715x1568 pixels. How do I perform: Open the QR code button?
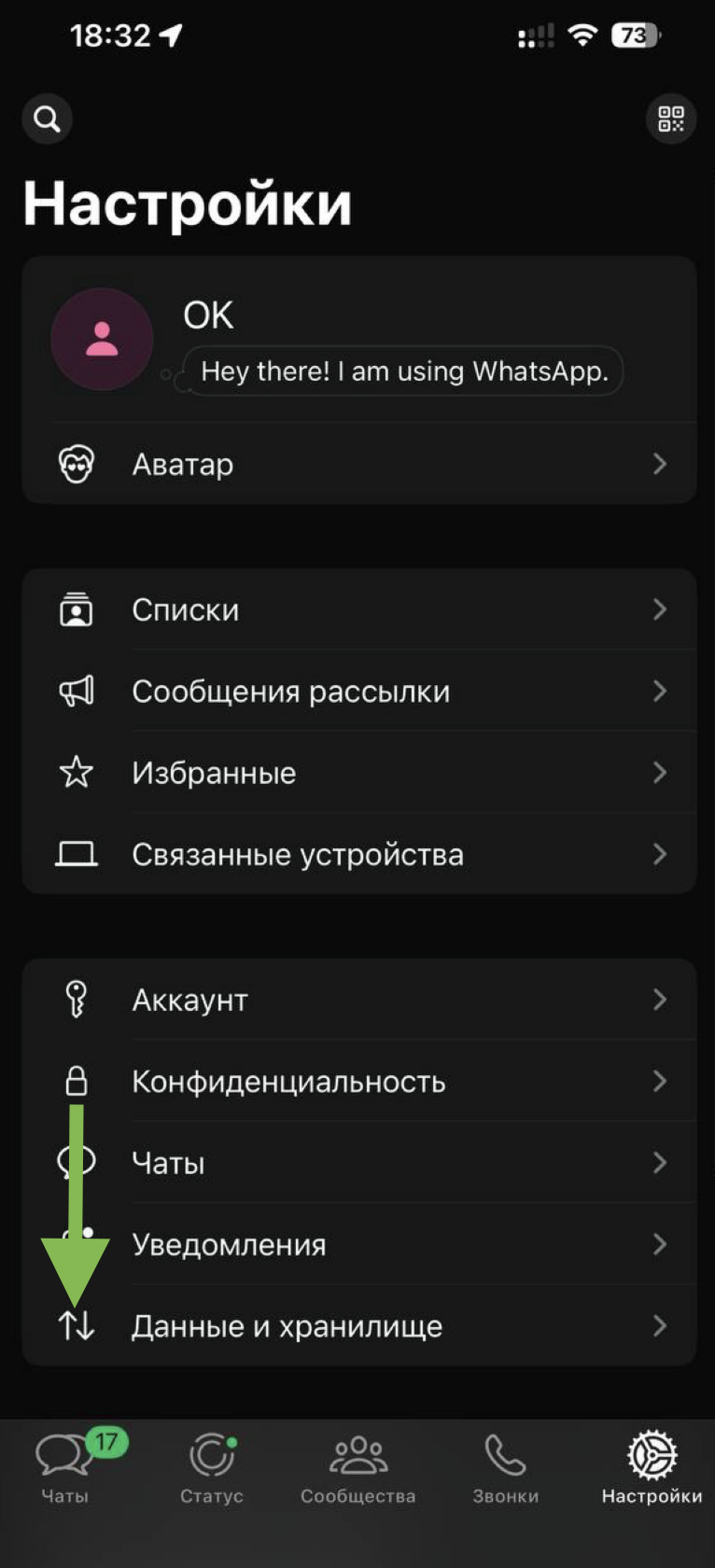pyautogui.click(x=670, y=119)
